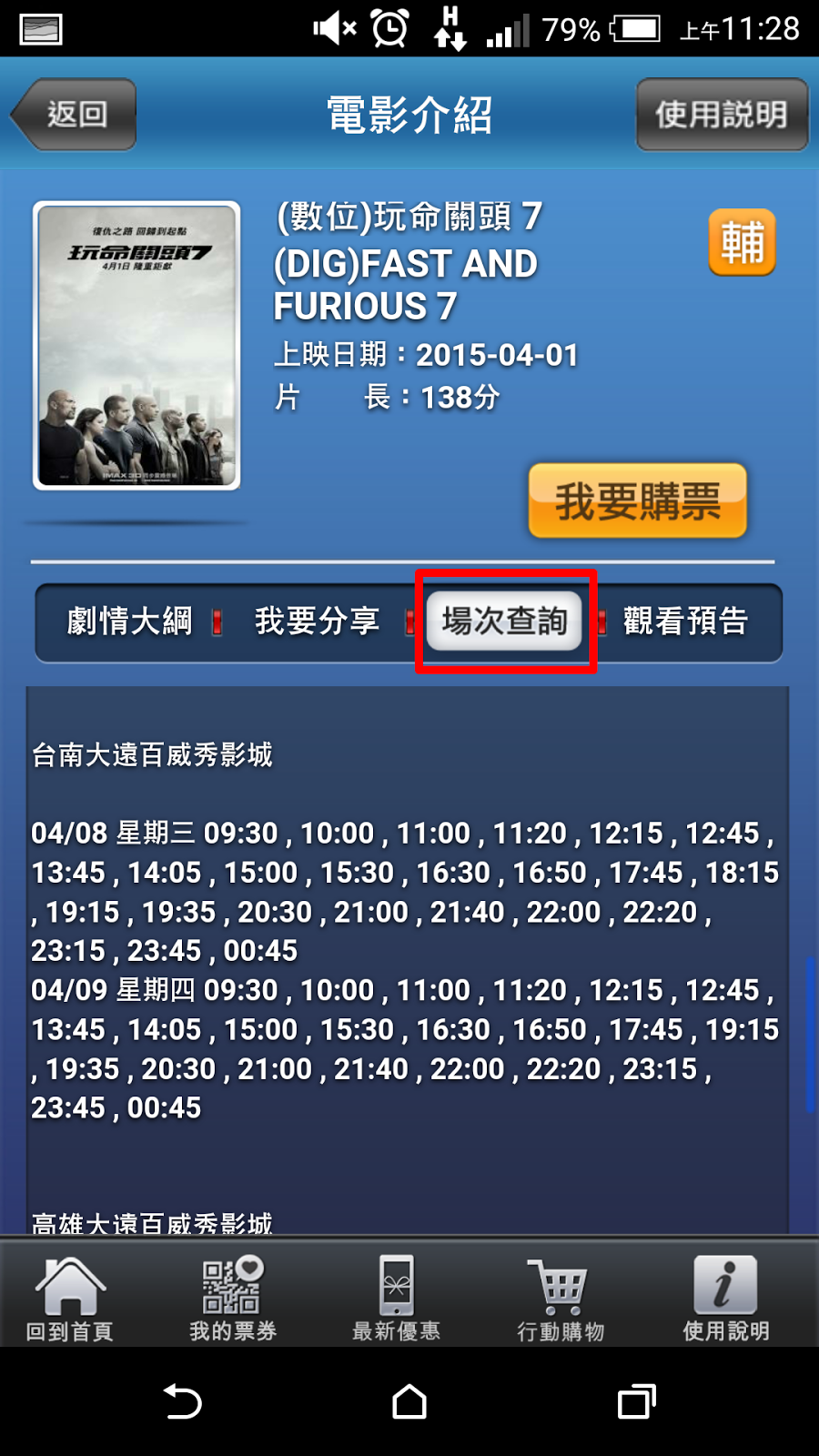The width and height of the screenshot is (819, 1456).
Task: Tap the 返回 back button
Action: [x=75, y=115]
